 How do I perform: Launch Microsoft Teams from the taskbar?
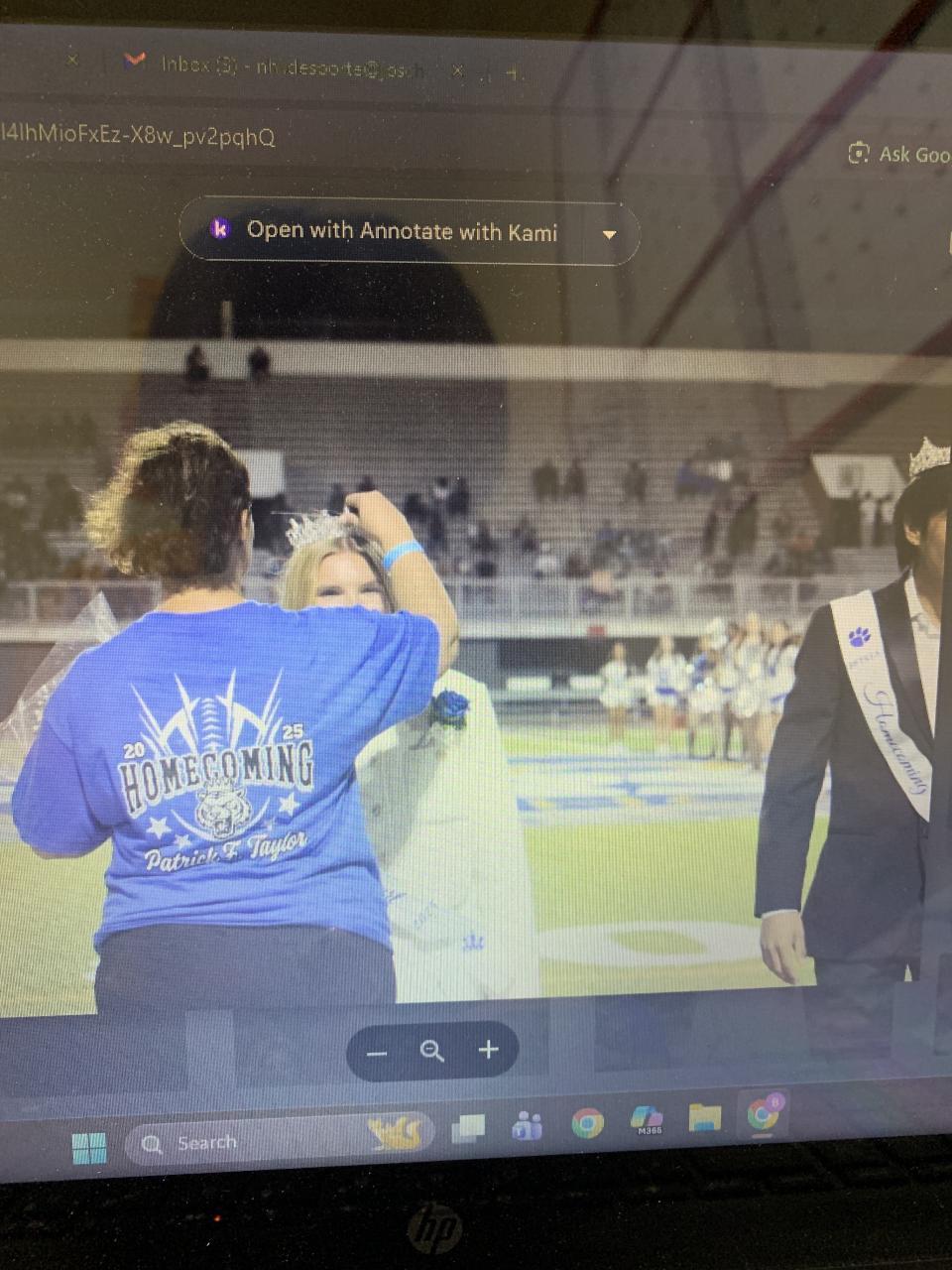[x=528, y=1125]
